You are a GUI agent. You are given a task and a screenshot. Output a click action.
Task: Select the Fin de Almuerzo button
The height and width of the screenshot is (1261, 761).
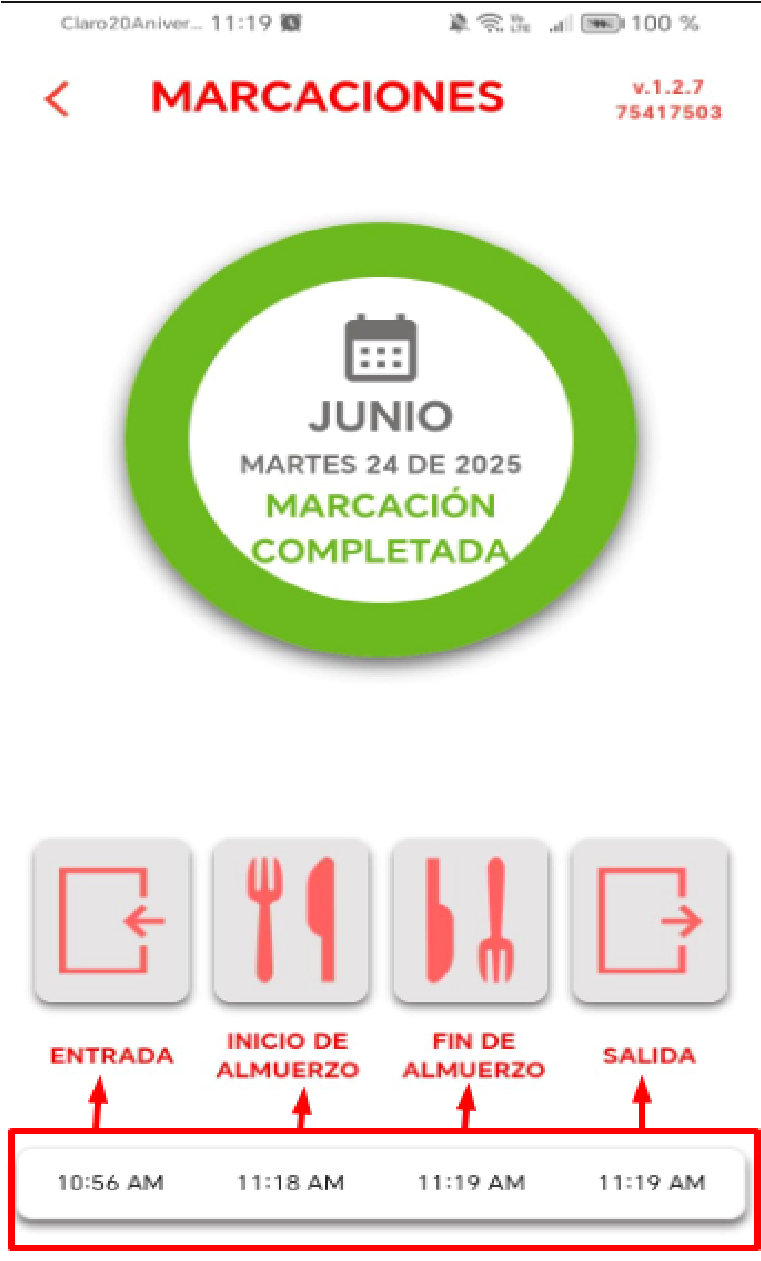[x=469, y=920]
